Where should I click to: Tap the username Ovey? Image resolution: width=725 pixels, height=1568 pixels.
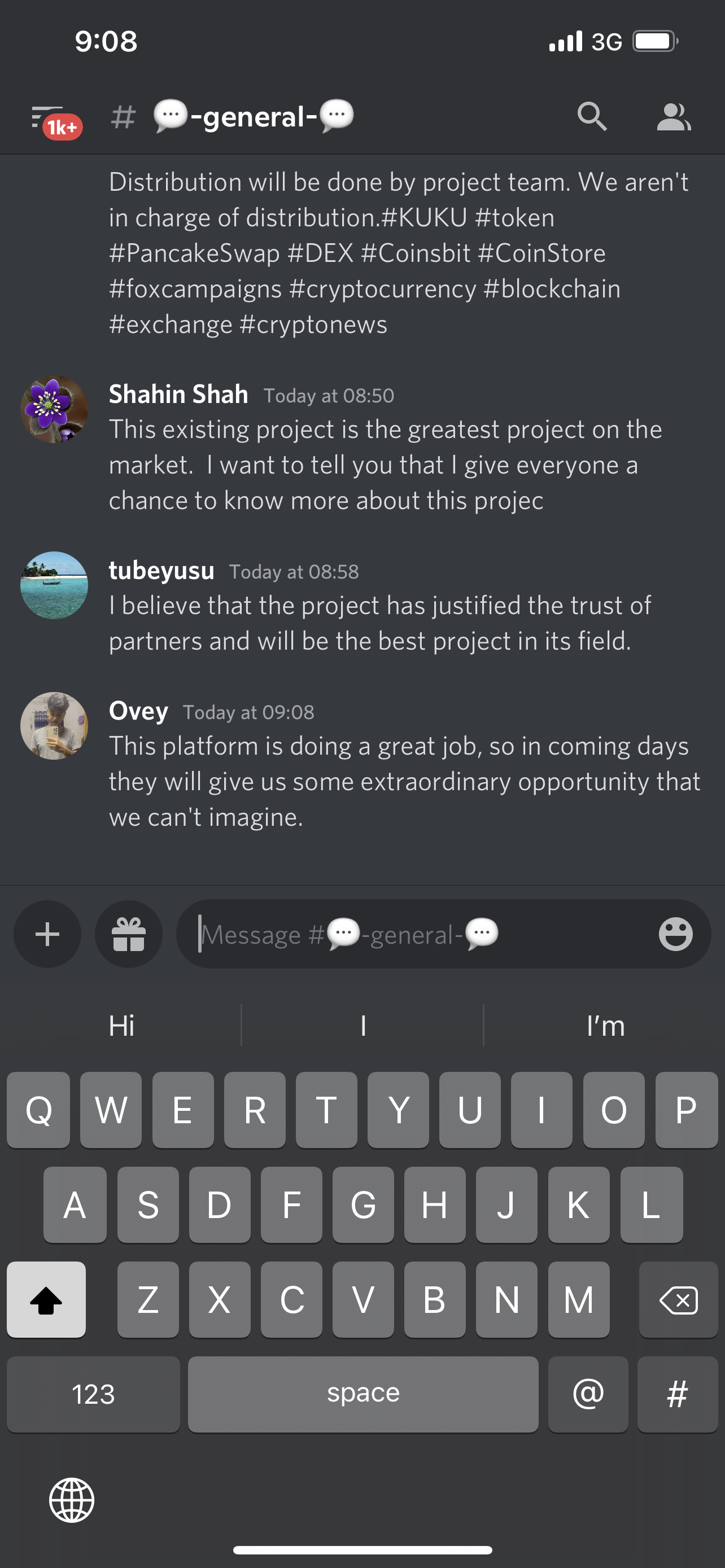coord(138,711)
